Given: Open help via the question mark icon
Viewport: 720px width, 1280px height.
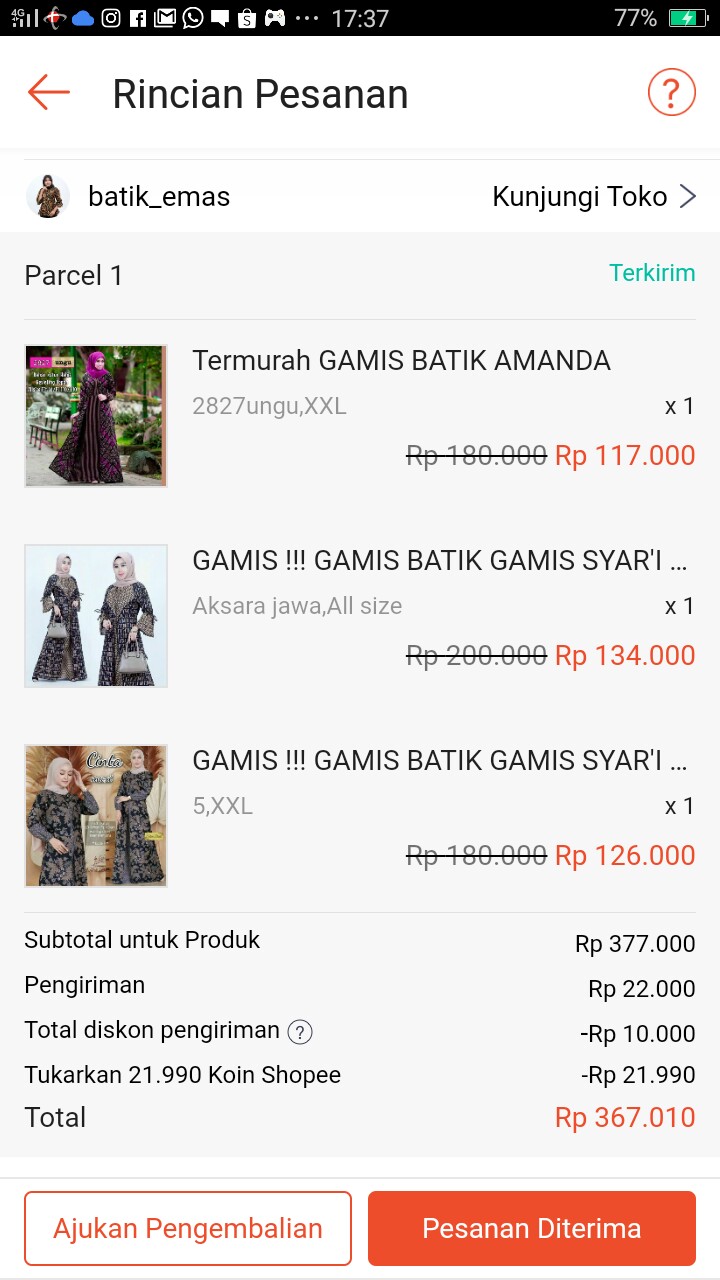Looking at the screenshot, I should click(671, 91).
